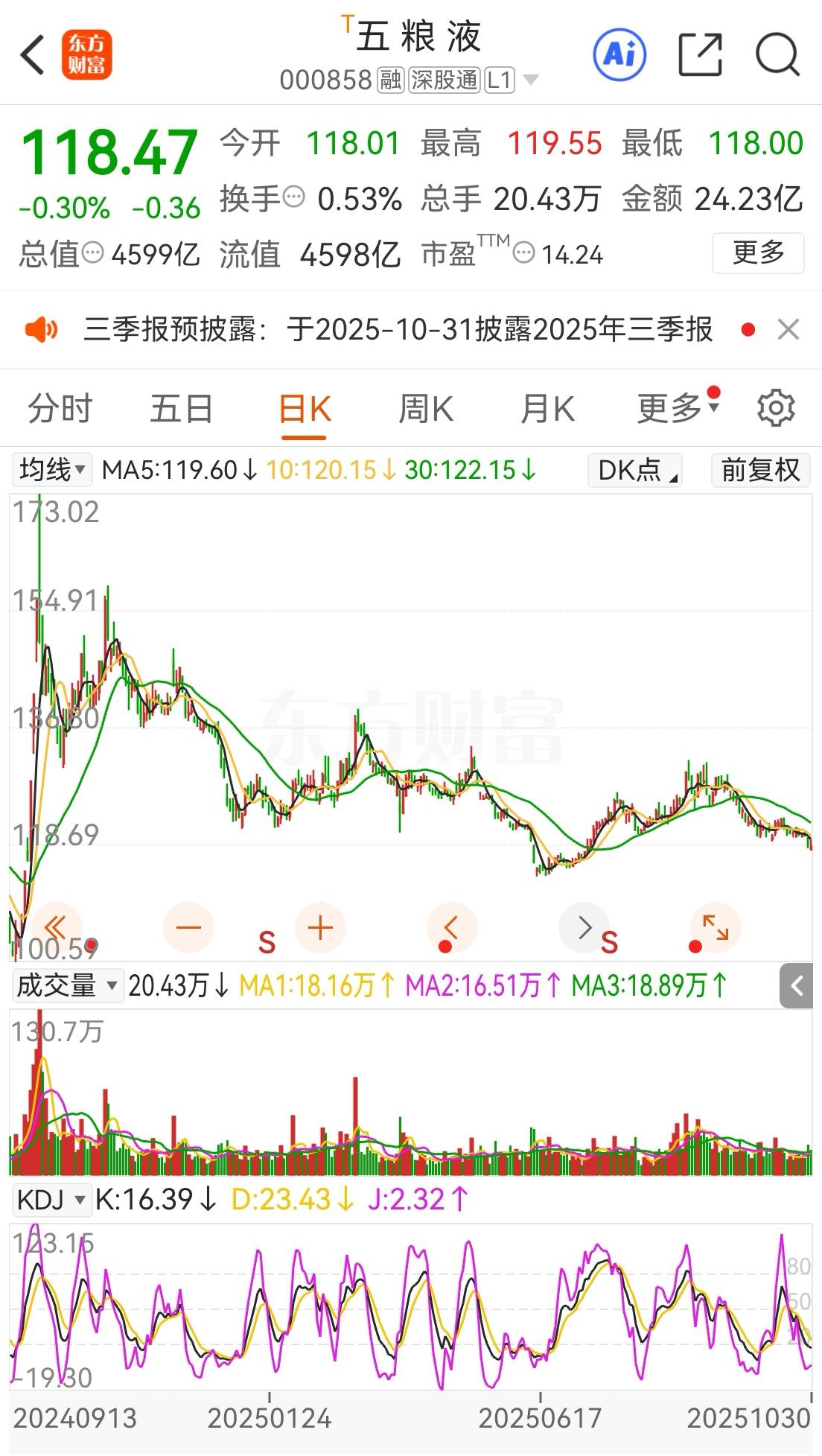Open the 成交量 indicator dropdown
The height and width of the screenshot is (1456, 822).
point(67,985)
